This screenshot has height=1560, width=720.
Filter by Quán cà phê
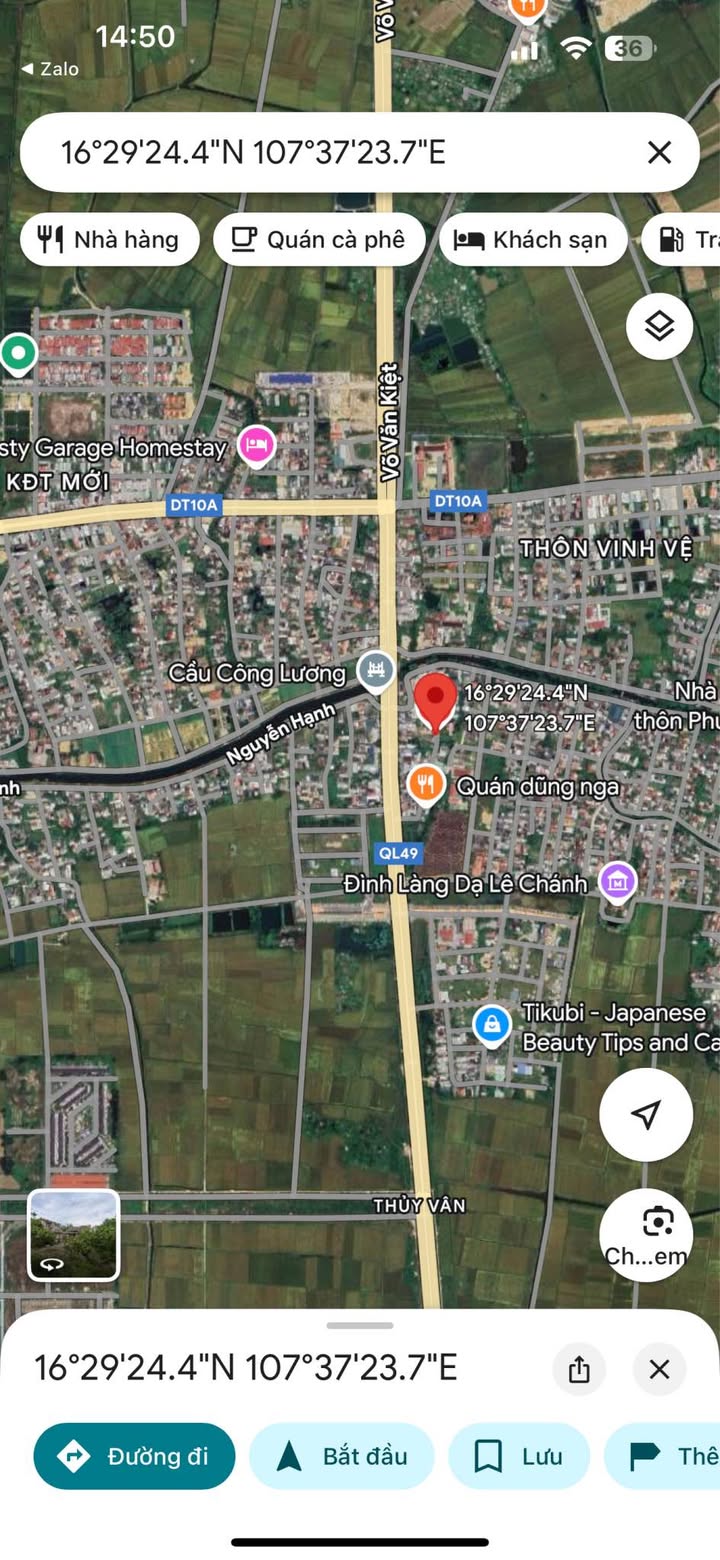[x=320, y=239]
